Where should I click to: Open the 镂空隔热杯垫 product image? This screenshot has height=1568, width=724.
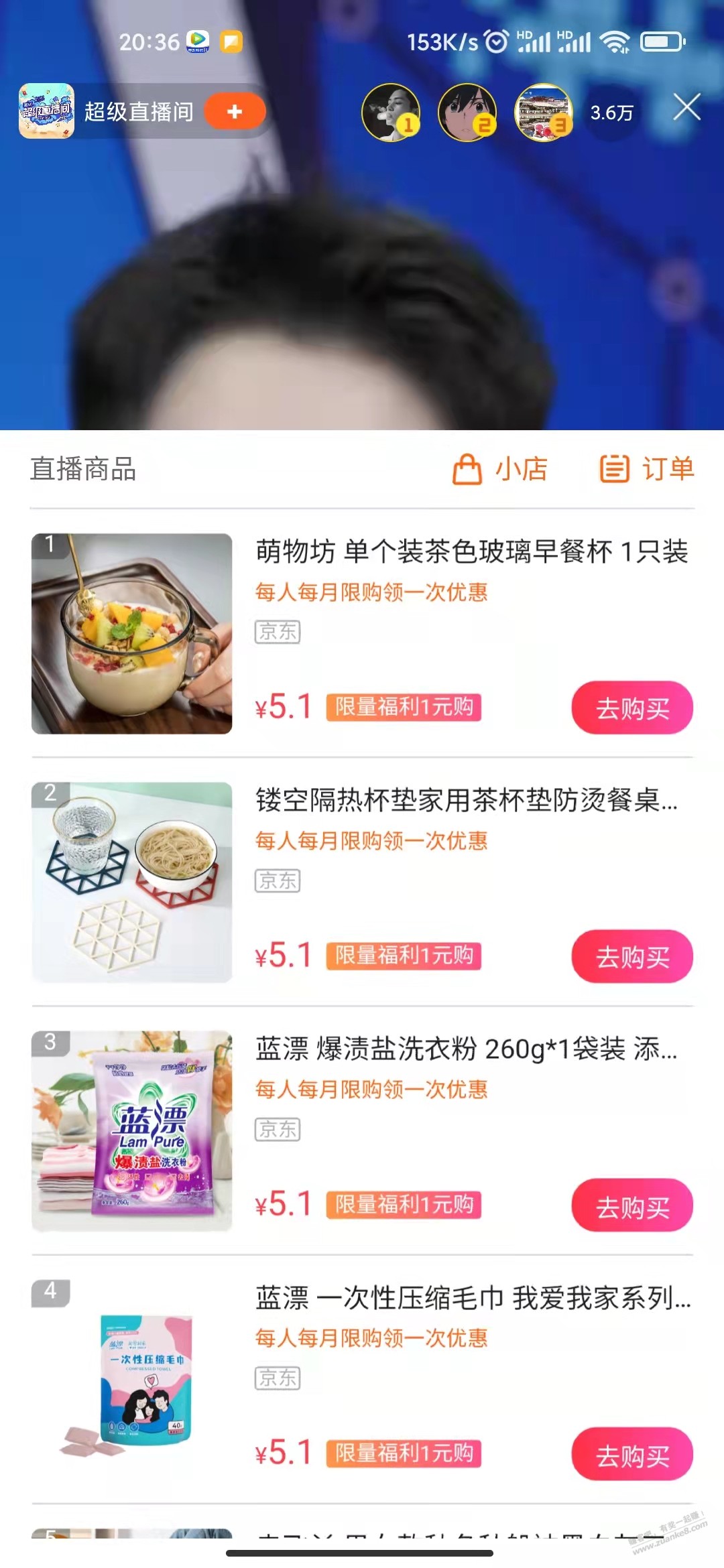(x=132, y=883)
